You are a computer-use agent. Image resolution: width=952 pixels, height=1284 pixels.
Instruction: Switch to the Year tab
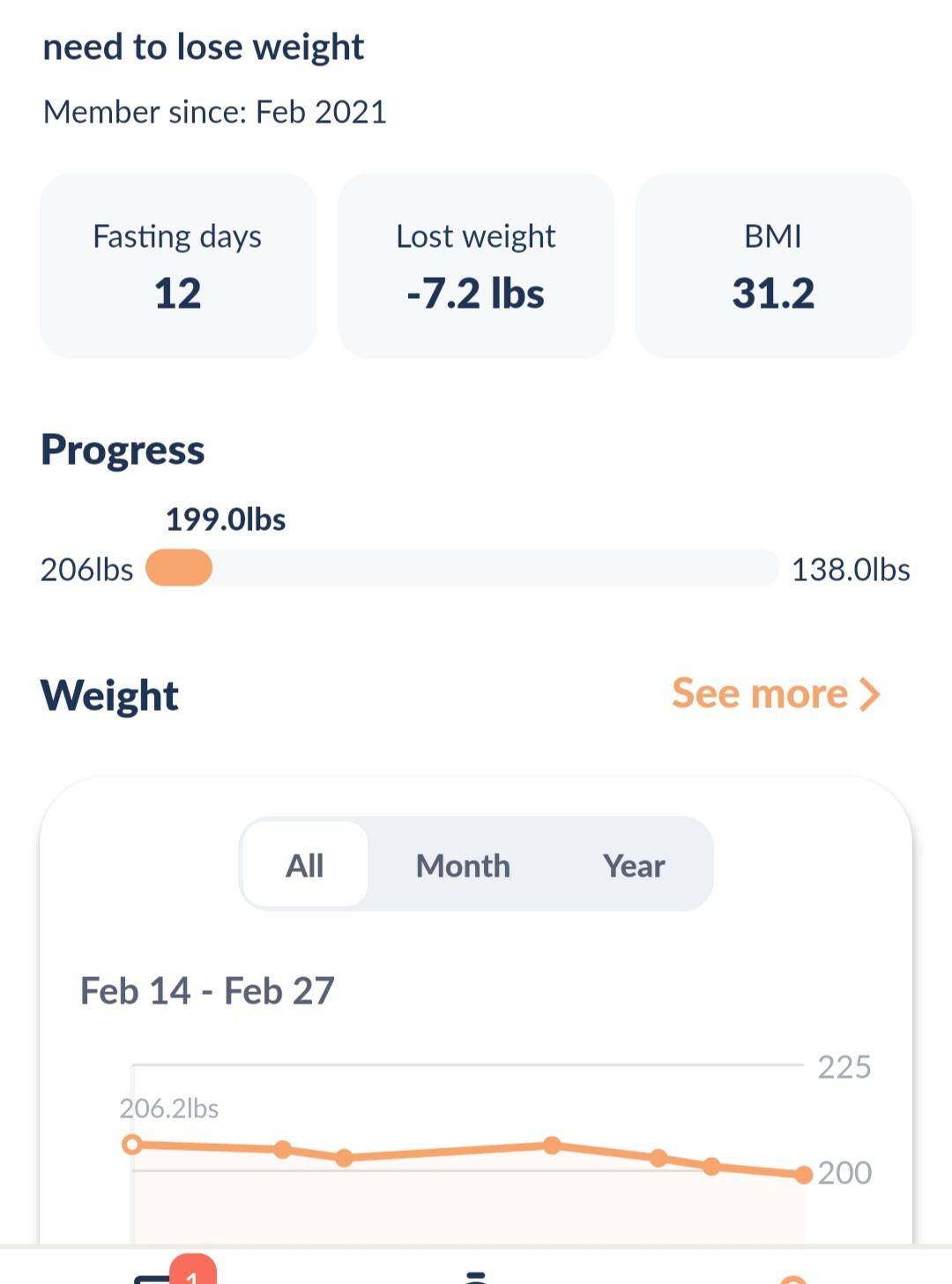pos(634,865)
